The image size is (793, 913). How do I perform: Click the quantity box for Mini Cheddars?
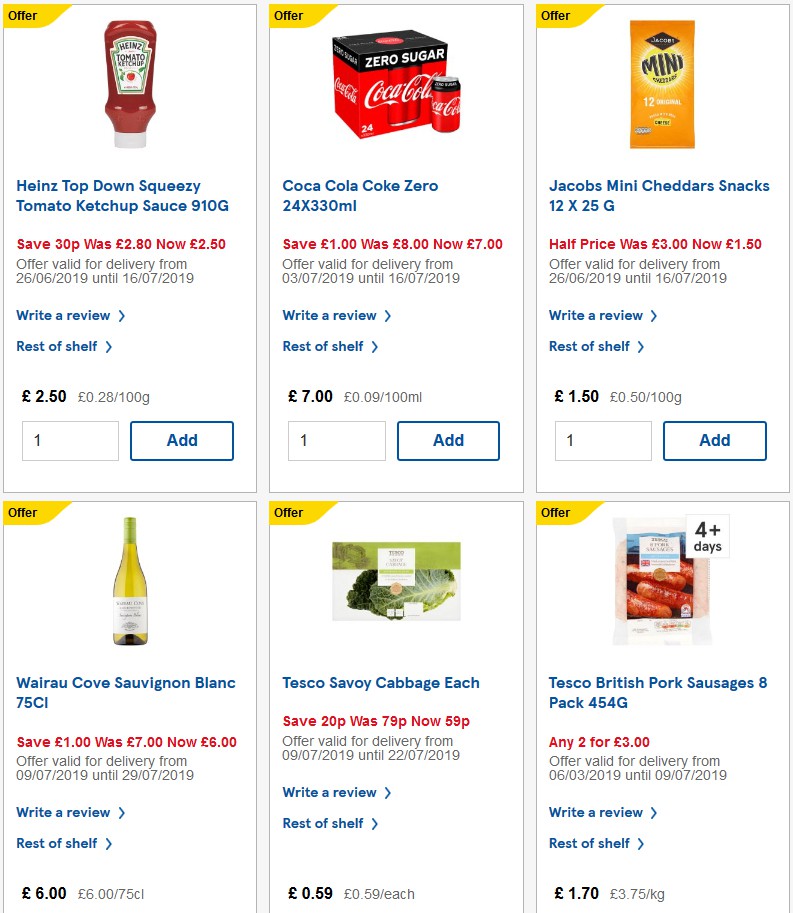coord(603,440)
